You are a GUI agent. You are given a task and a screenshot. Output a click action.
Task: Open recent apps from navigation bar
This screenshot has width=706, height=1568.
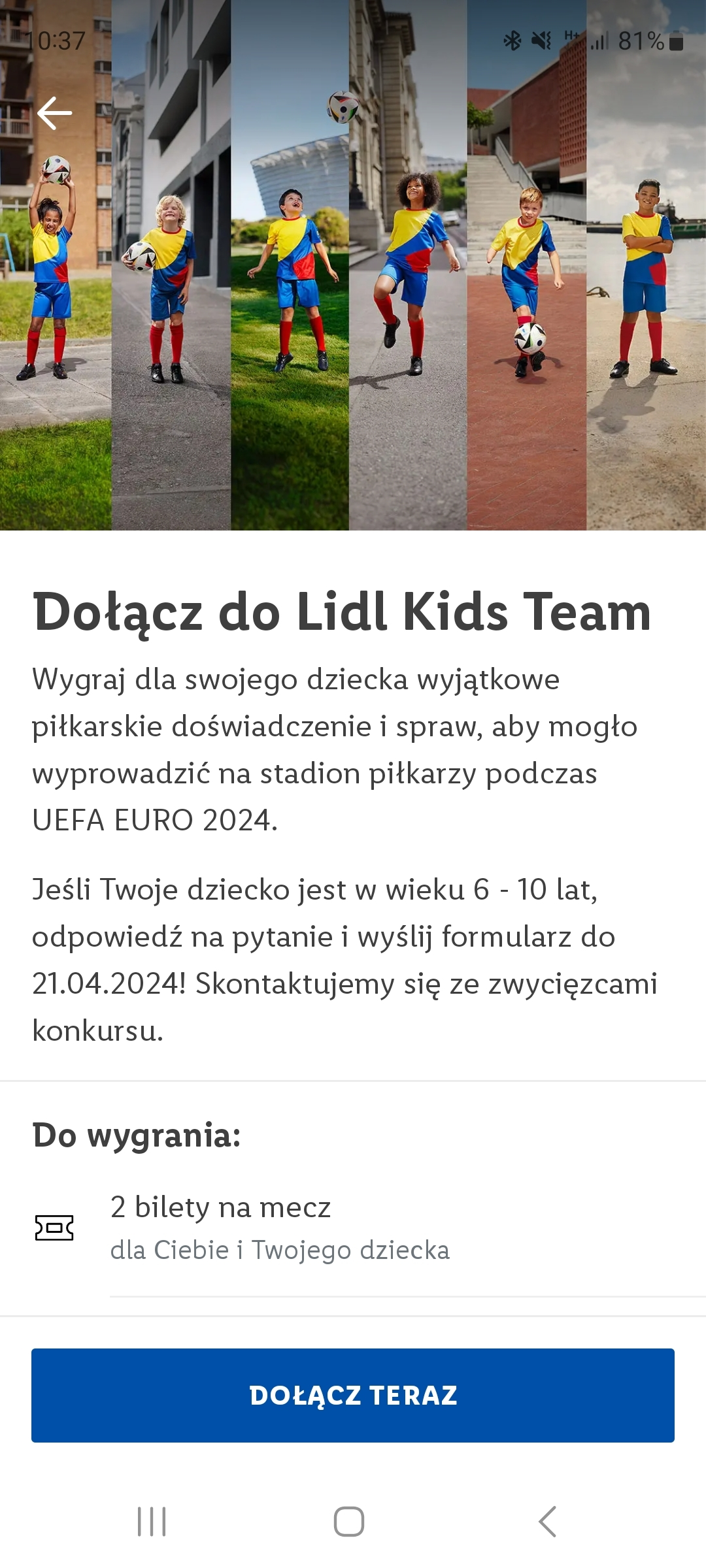pos(152,1522)
